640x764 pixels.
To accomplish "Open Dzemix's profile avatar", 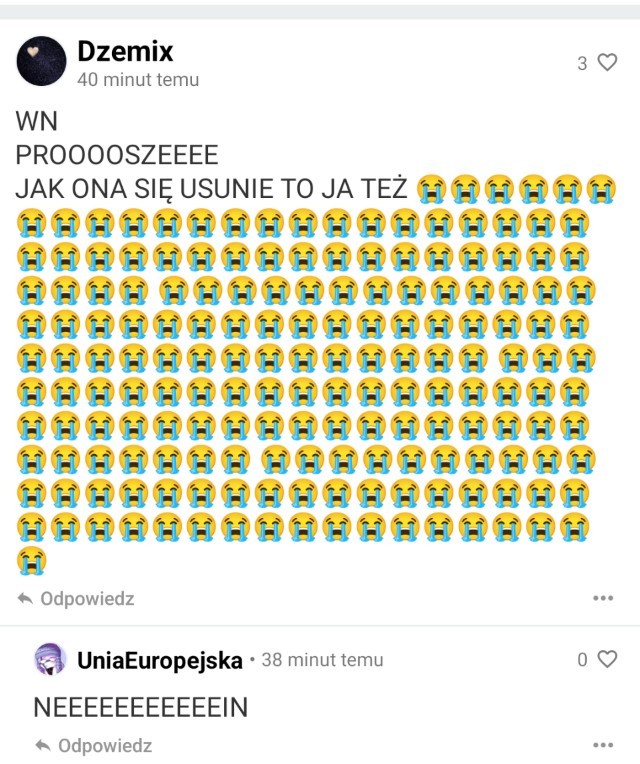I will coord(41,62).
